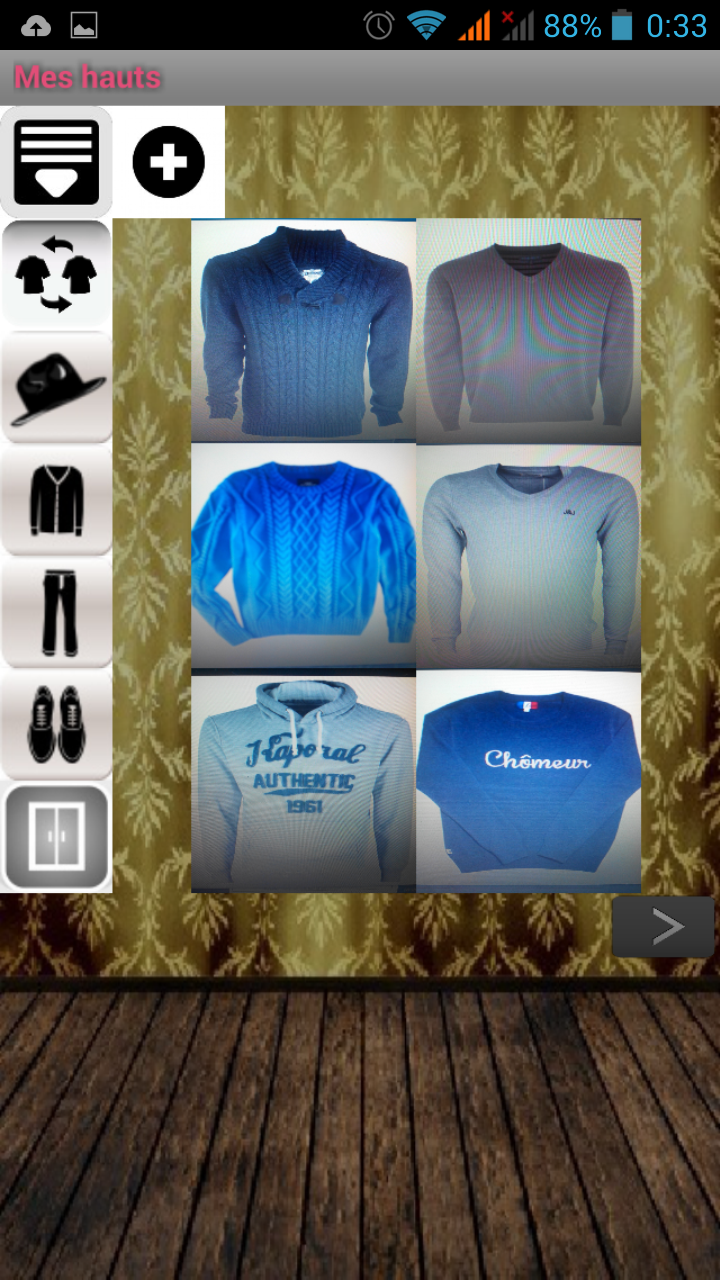
Task: Select the hats category
Action: coord(56,387)
